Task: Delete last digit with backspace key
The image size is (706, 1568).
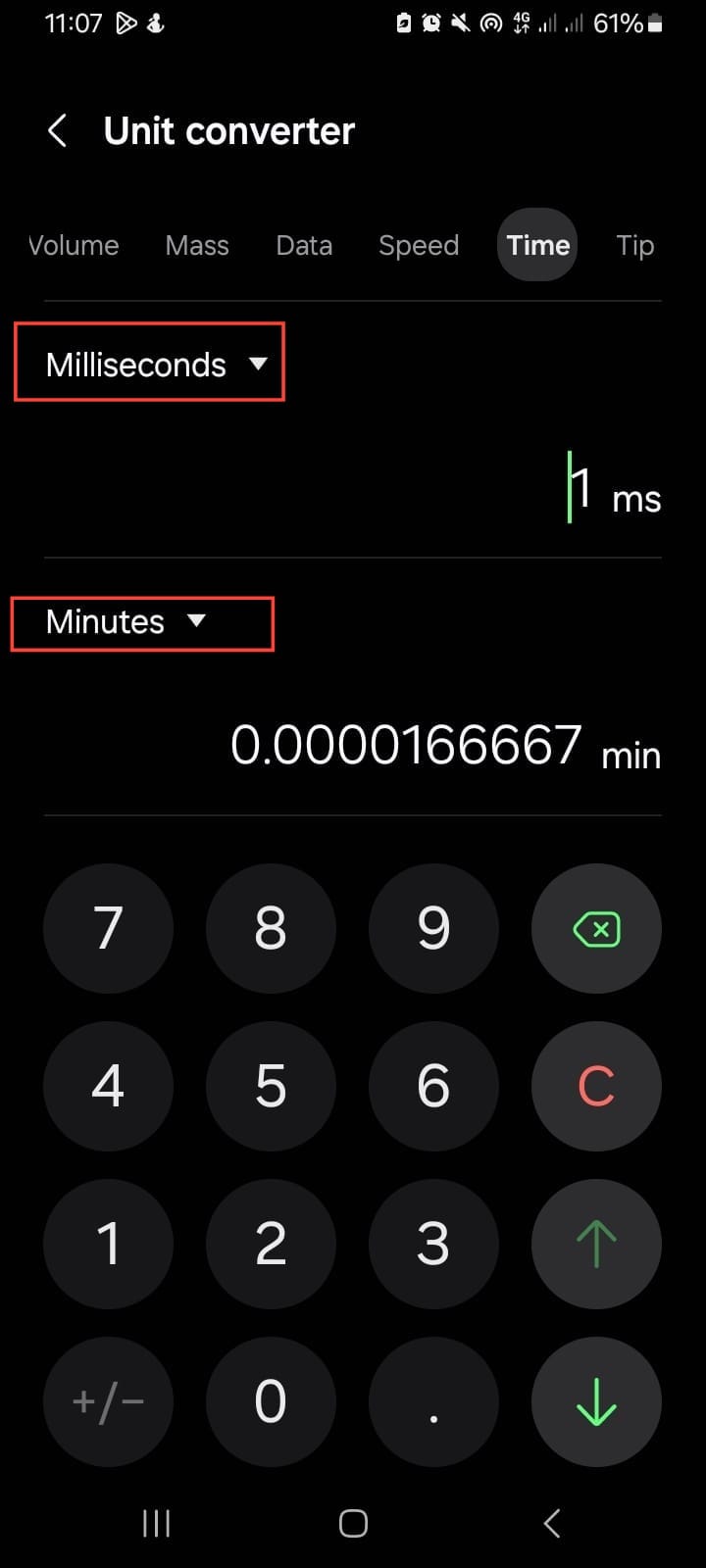Action: click(596, 928)
